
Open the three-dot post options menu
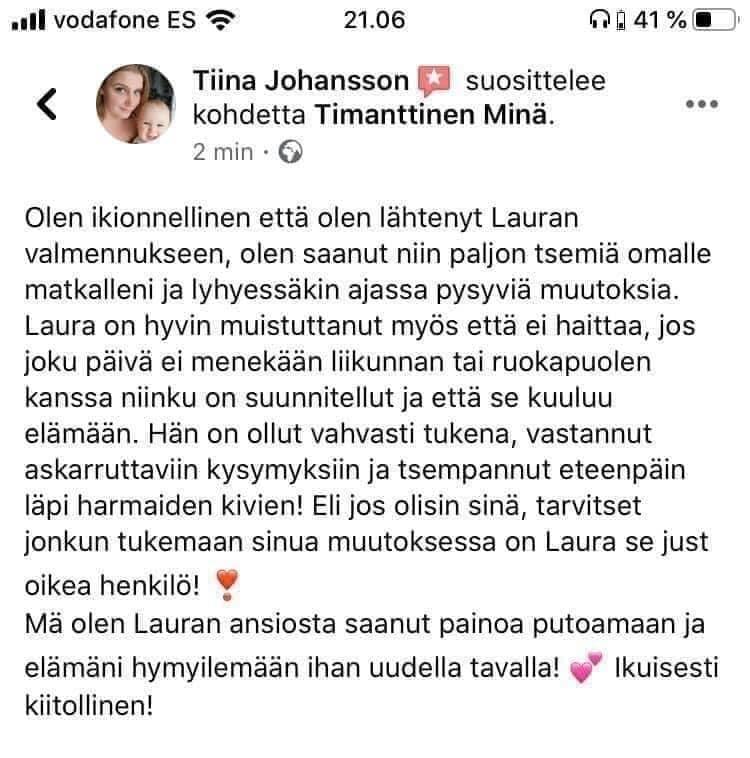700,104
